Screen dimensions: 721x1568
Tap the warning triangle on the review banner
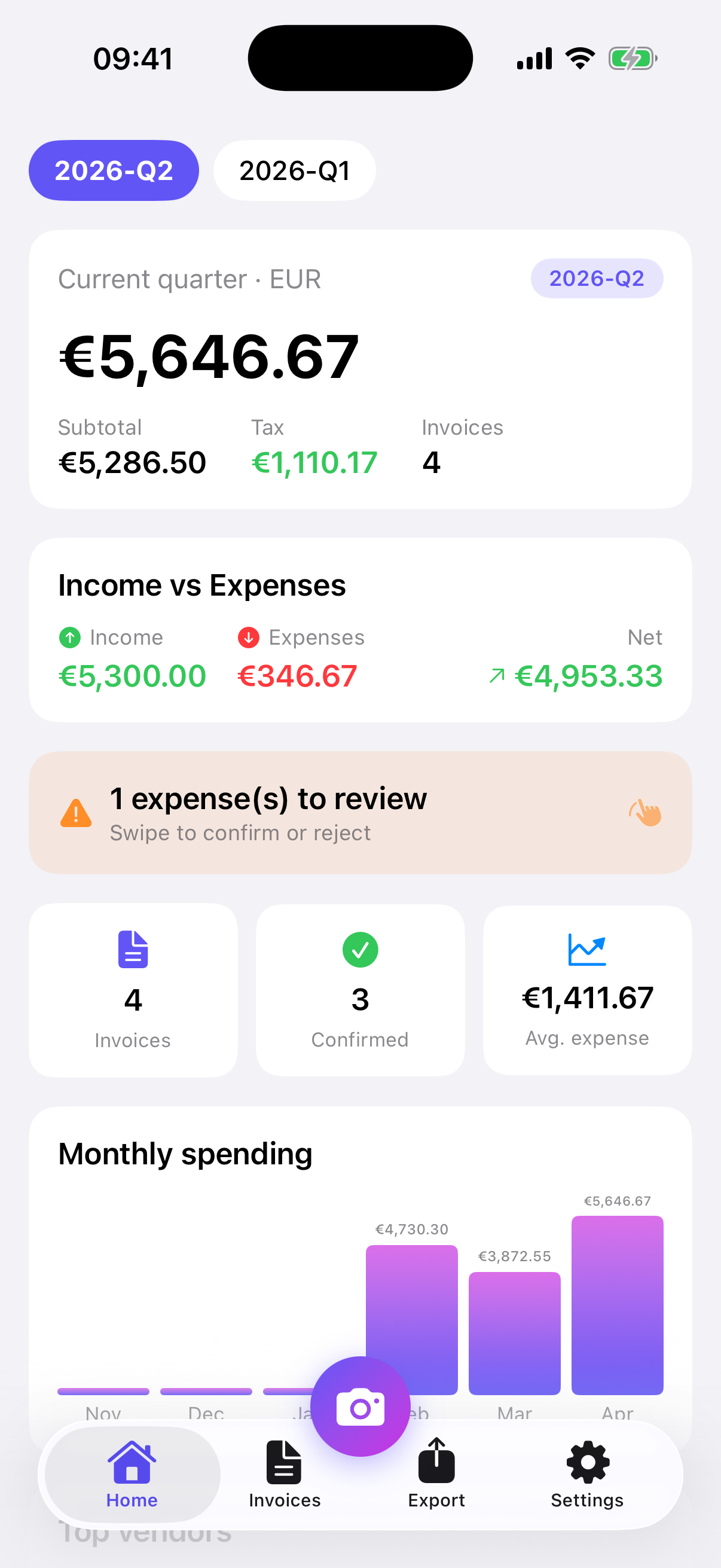click(x=75, y=814)
